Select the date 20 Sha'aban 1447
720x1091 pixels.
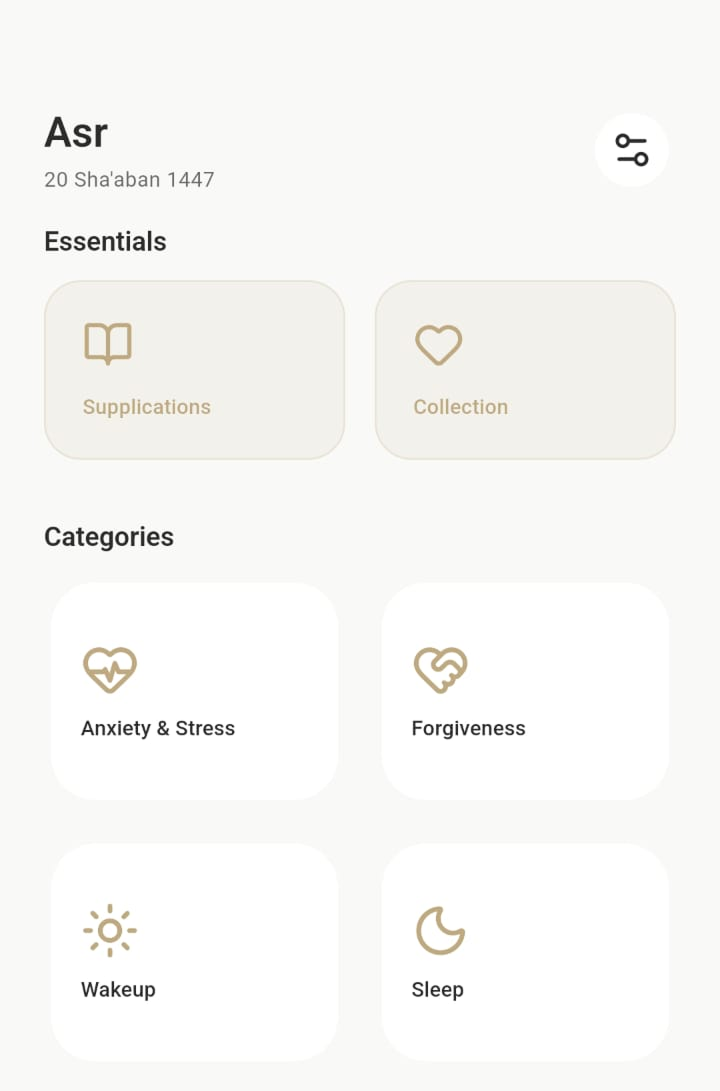pyautogui.click(x=129, y=180)
